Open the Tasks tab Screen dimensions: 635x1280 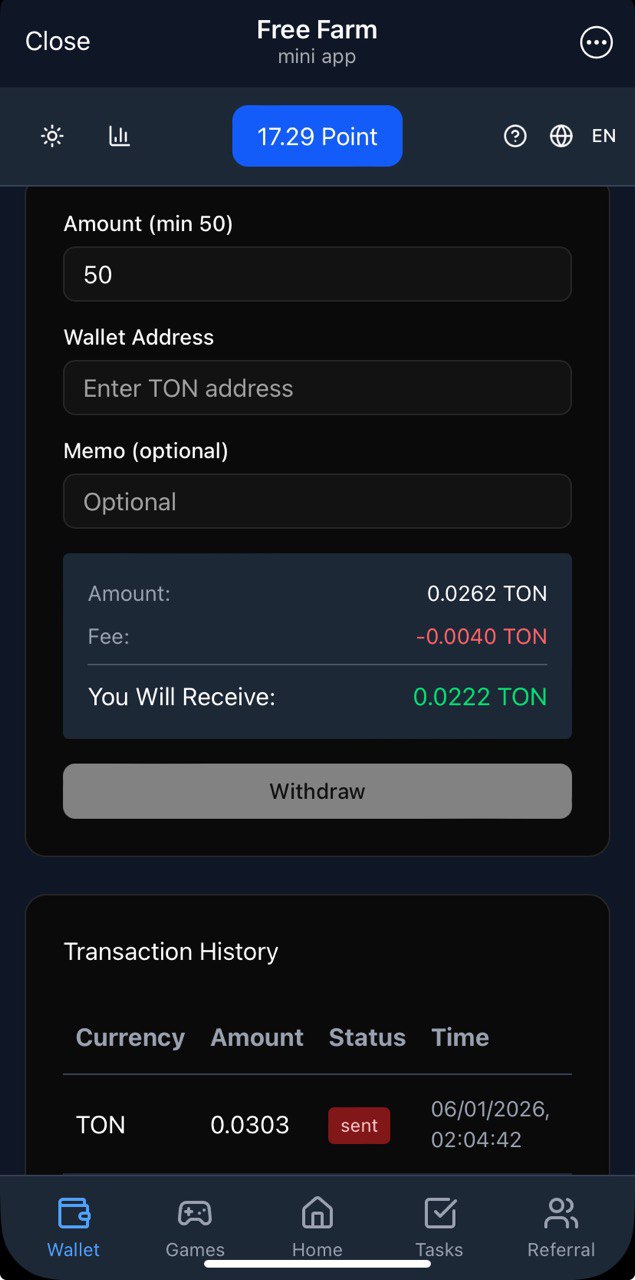[439, 1227]
